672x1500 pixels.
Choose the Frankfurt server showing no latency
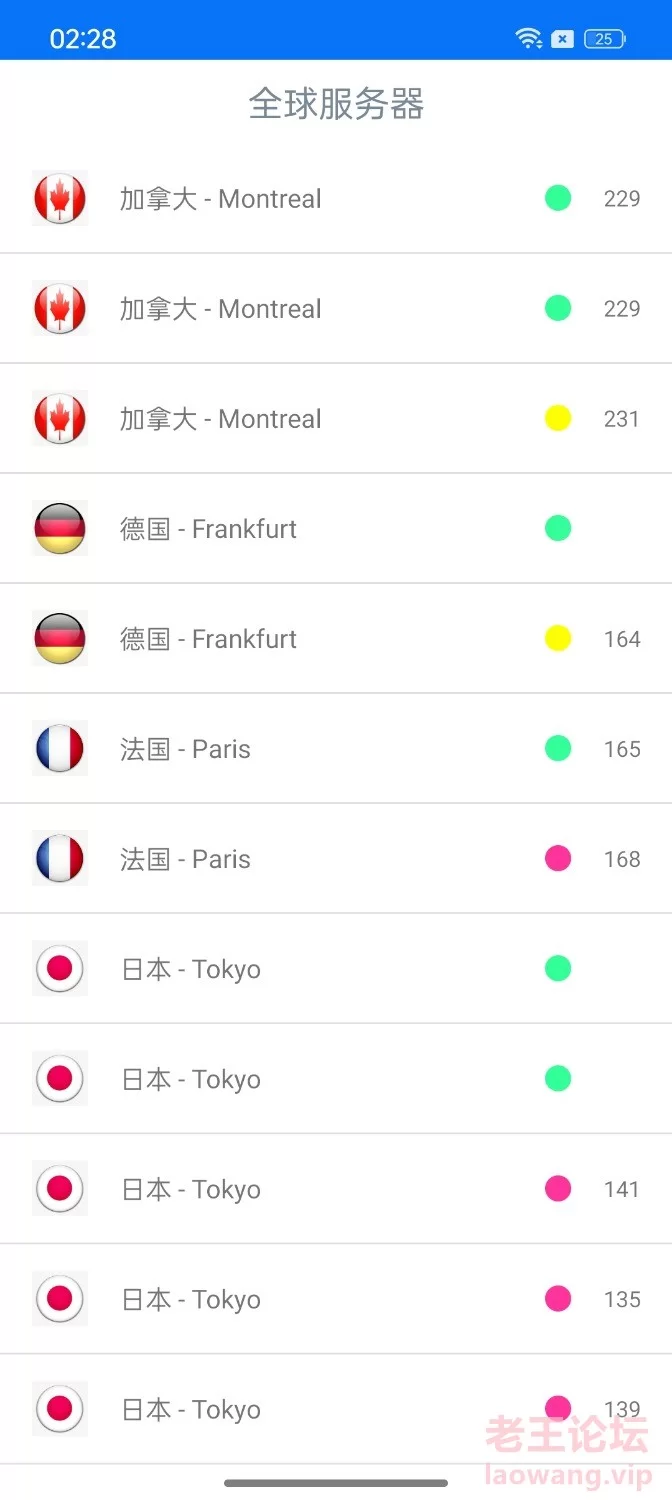[336, 528]
